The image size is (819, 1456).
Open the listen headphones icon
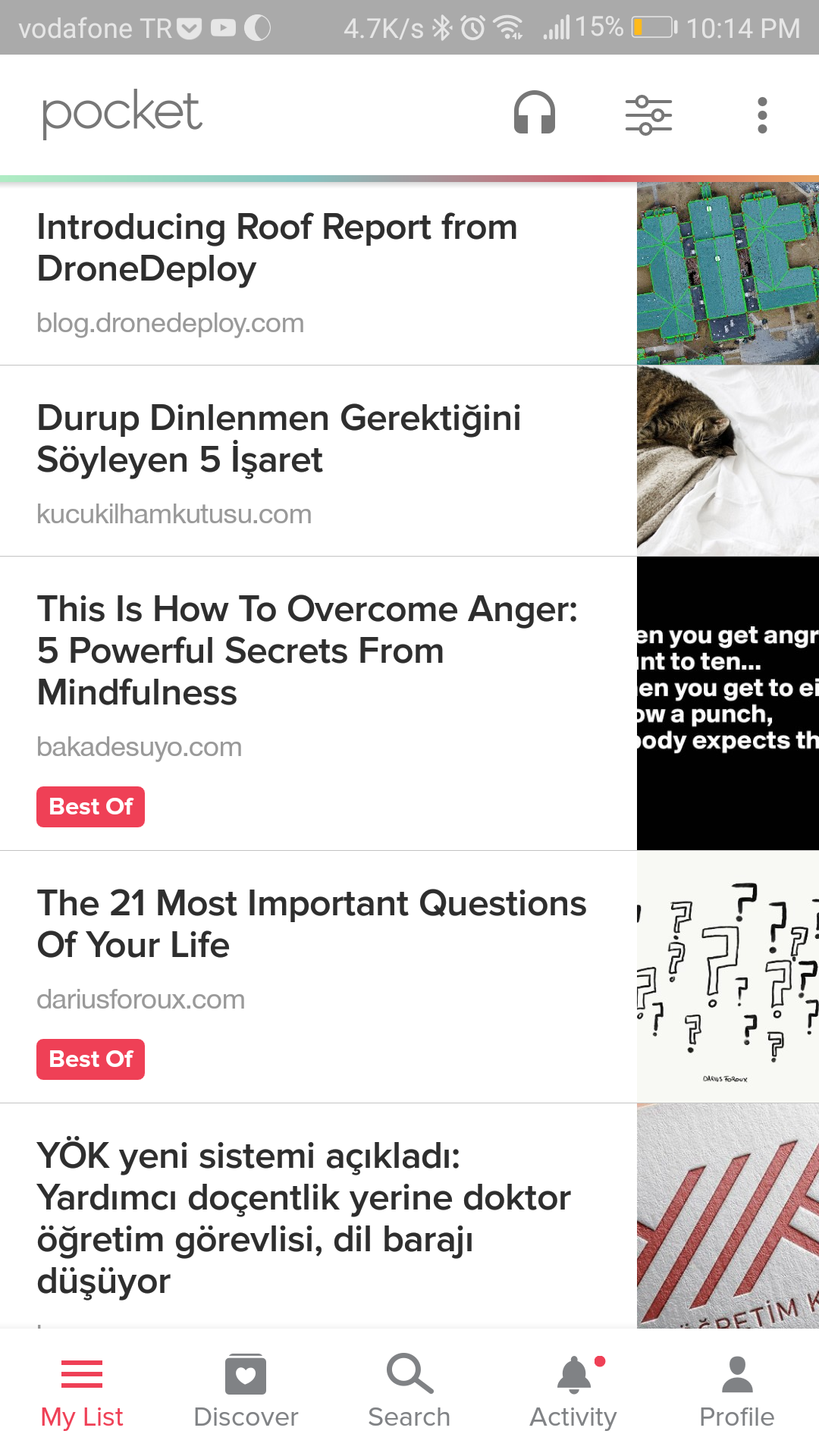click(535, 114)
